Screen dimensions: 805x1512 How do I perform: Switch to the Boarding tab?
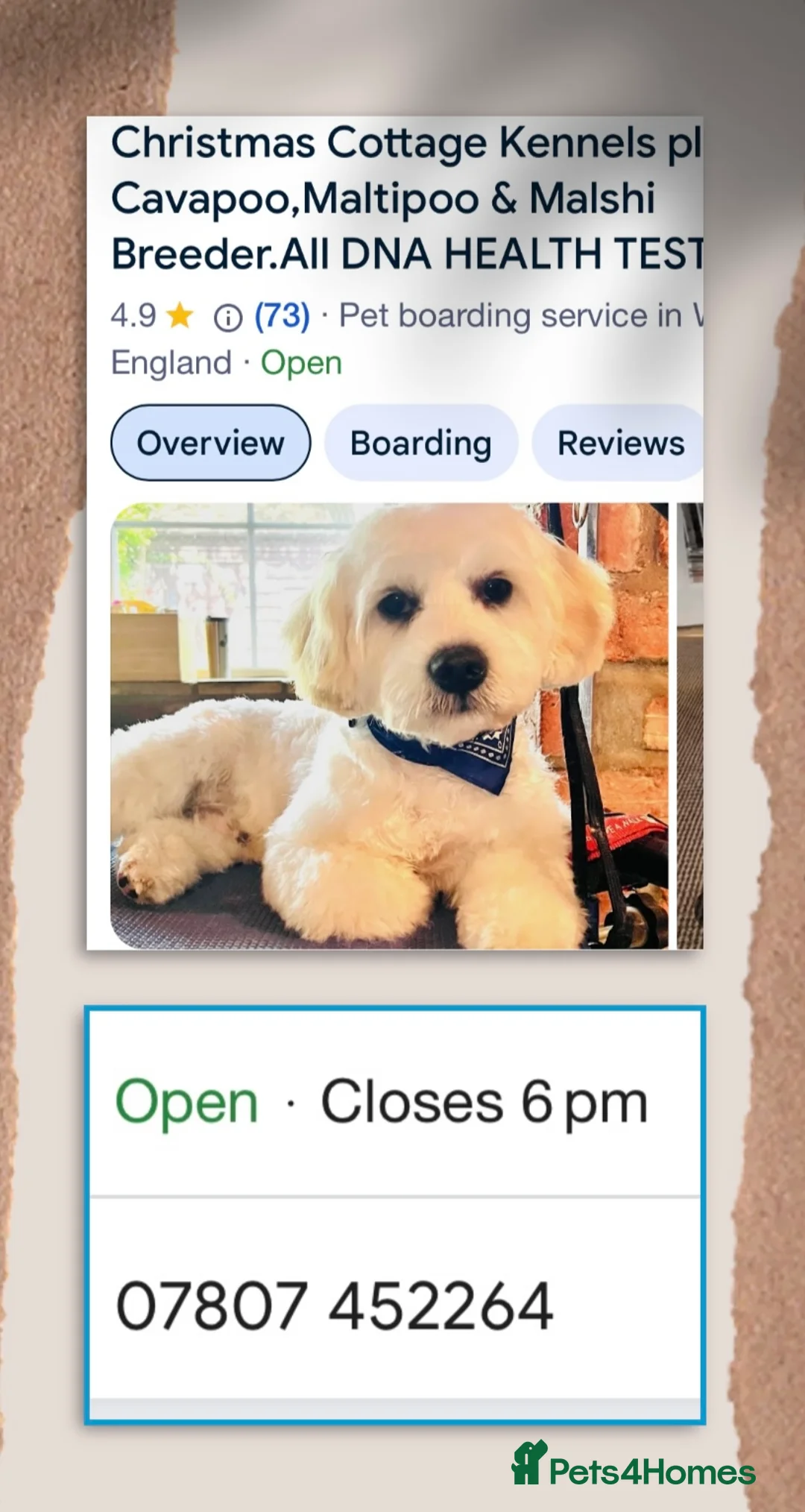(420, 441)
